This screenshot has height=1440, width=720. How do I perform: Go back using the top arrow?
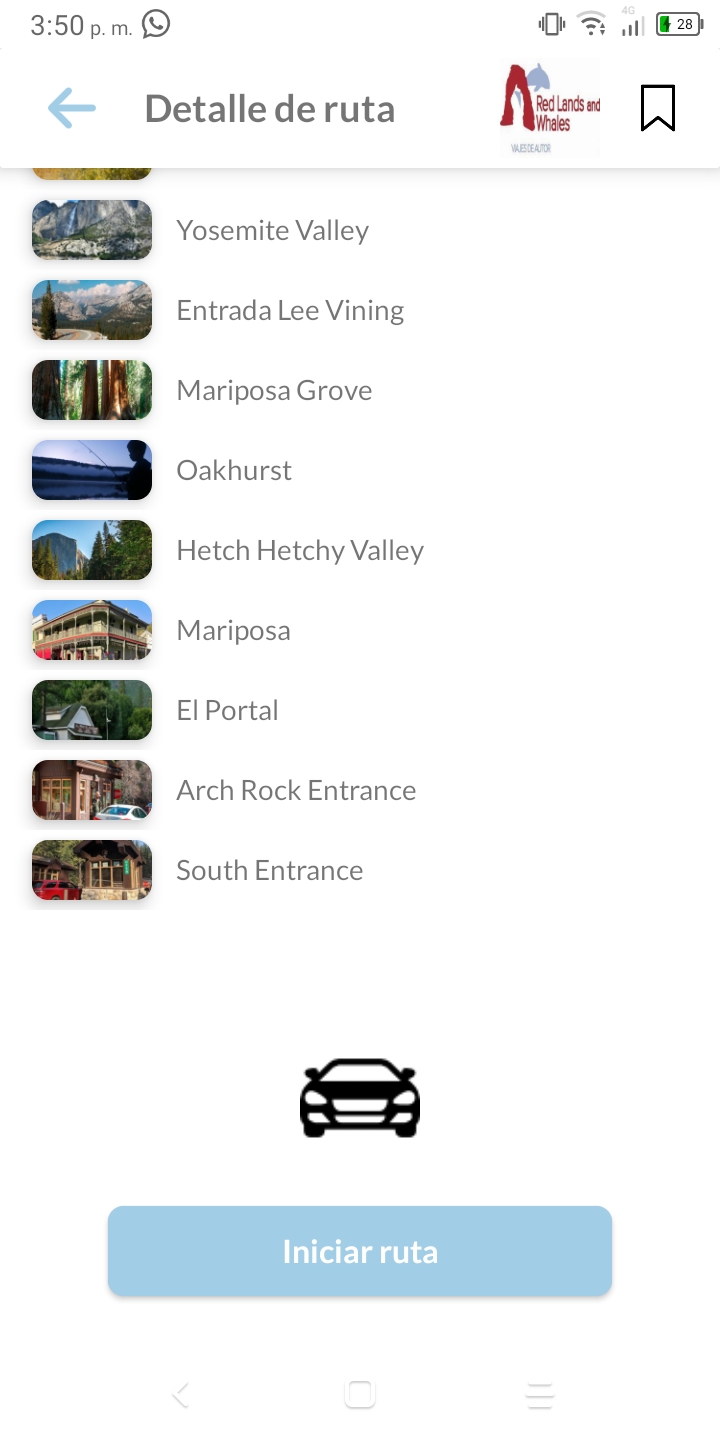point(72,108)
